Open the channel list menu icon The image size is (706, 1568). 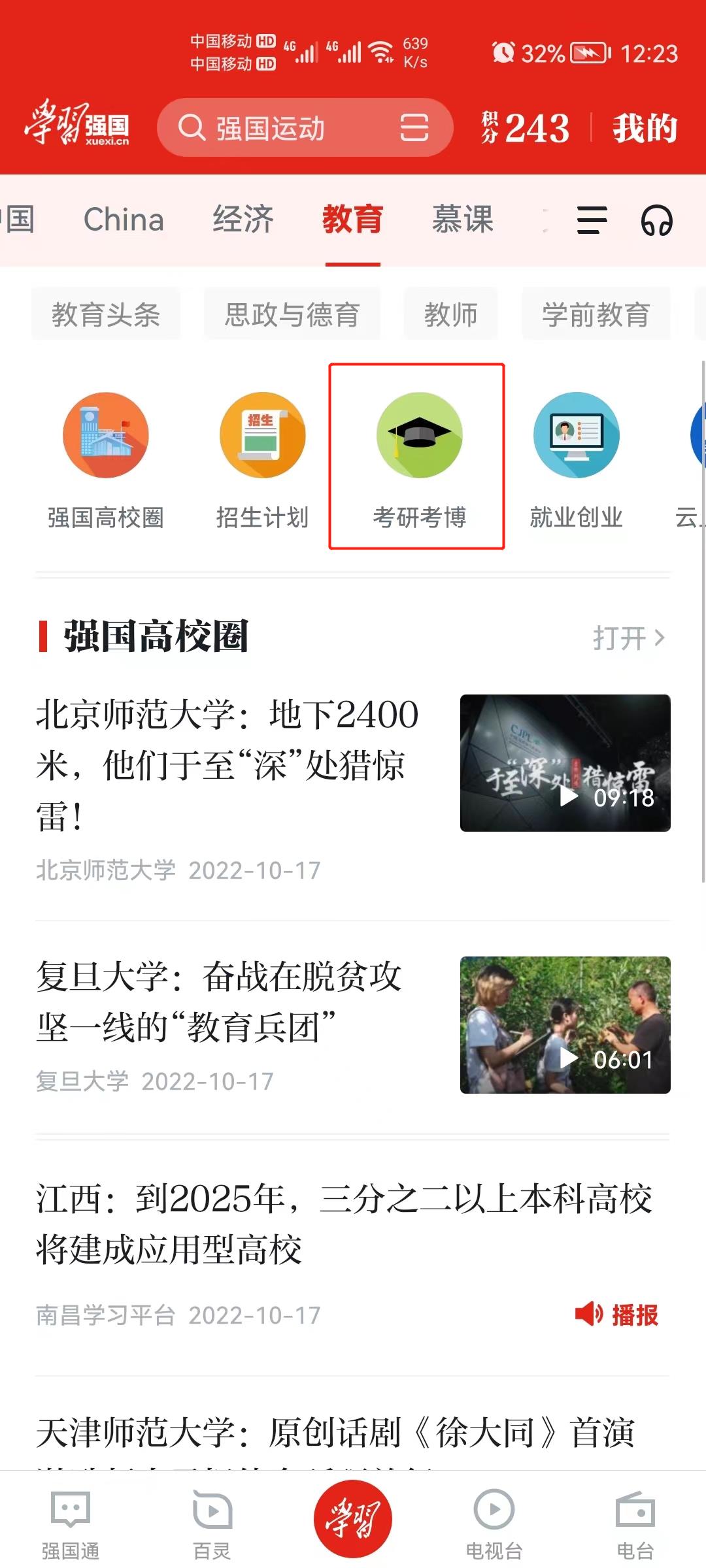[592, 220]
